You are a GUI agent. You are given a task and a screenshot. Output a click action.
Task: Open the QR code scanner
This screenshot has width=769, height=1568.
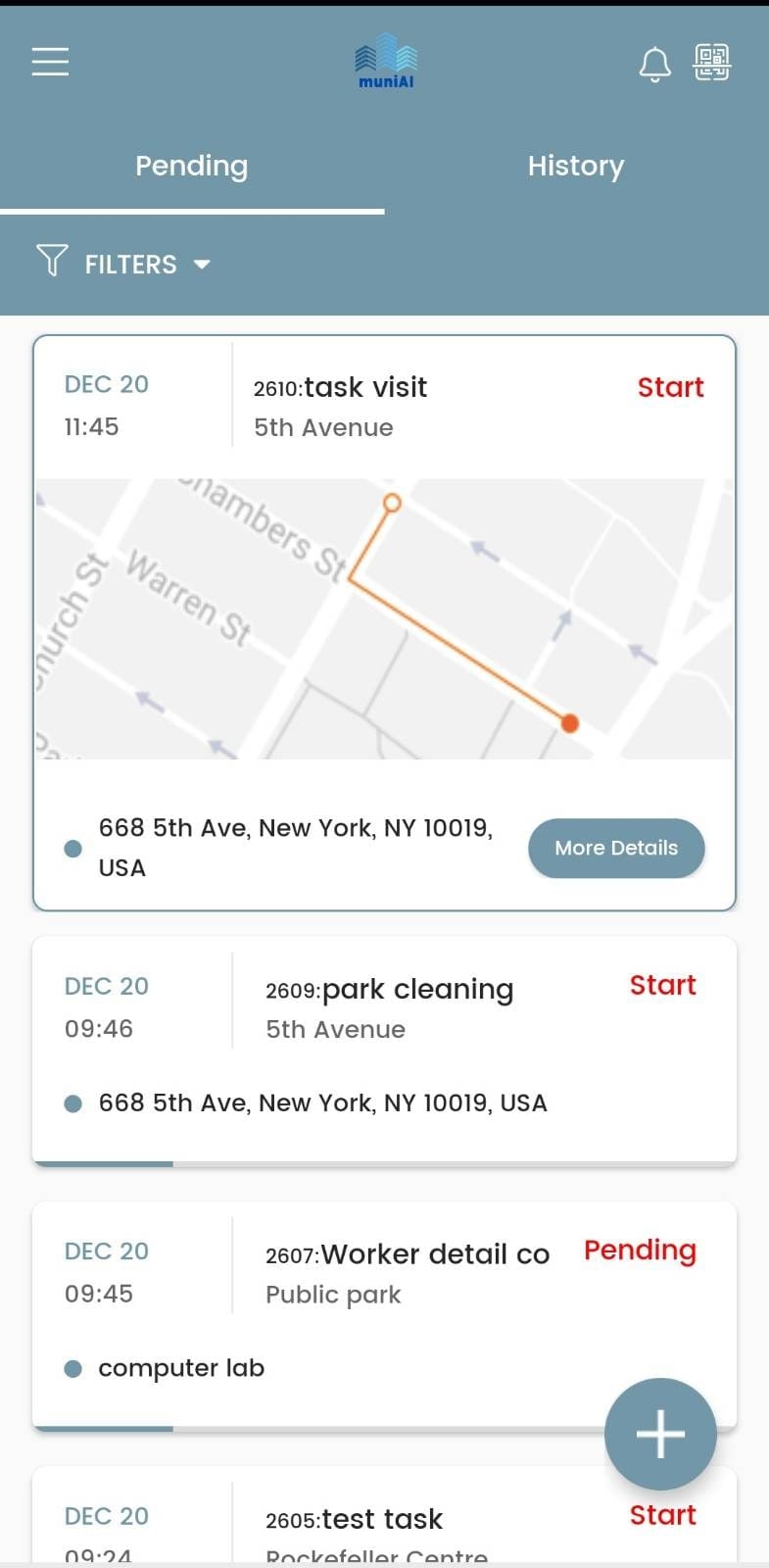[x=712, y=63]
